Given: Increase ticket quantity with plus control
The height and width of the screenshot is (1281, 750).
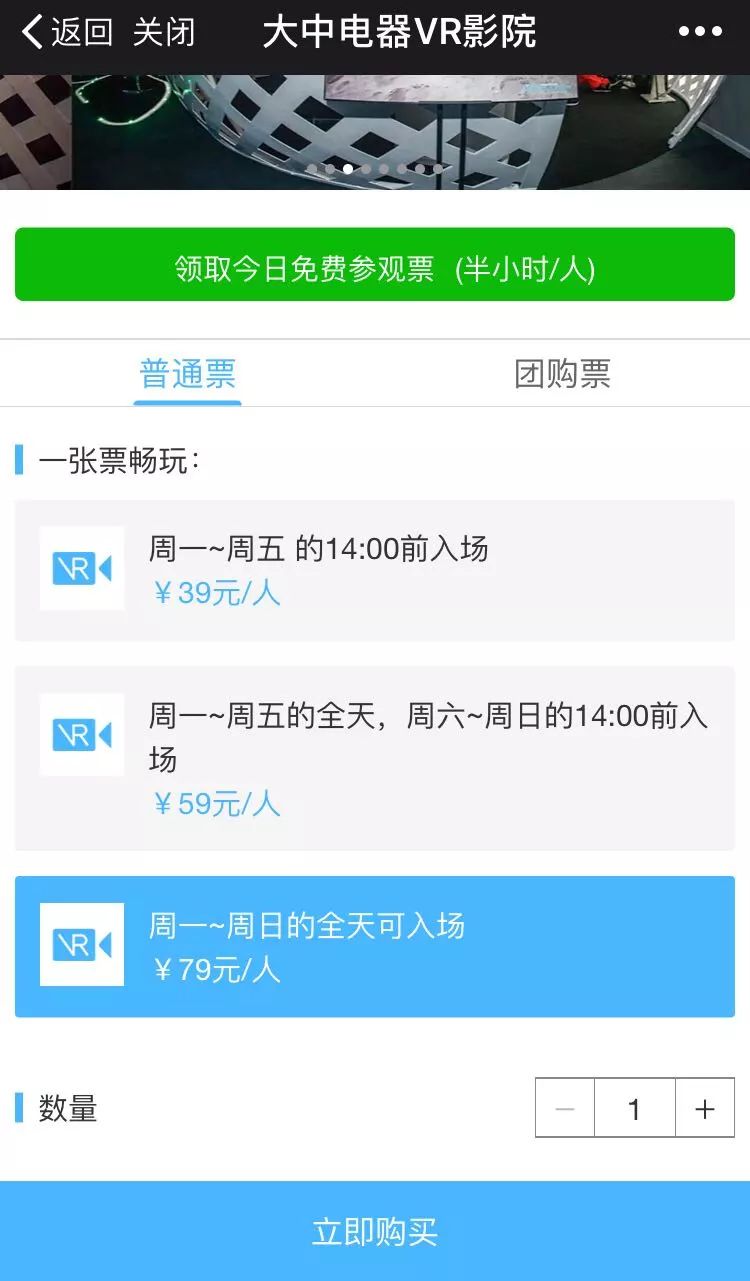Looking at the screenshot, I should pyautogui.click(x=704, y=1108).
